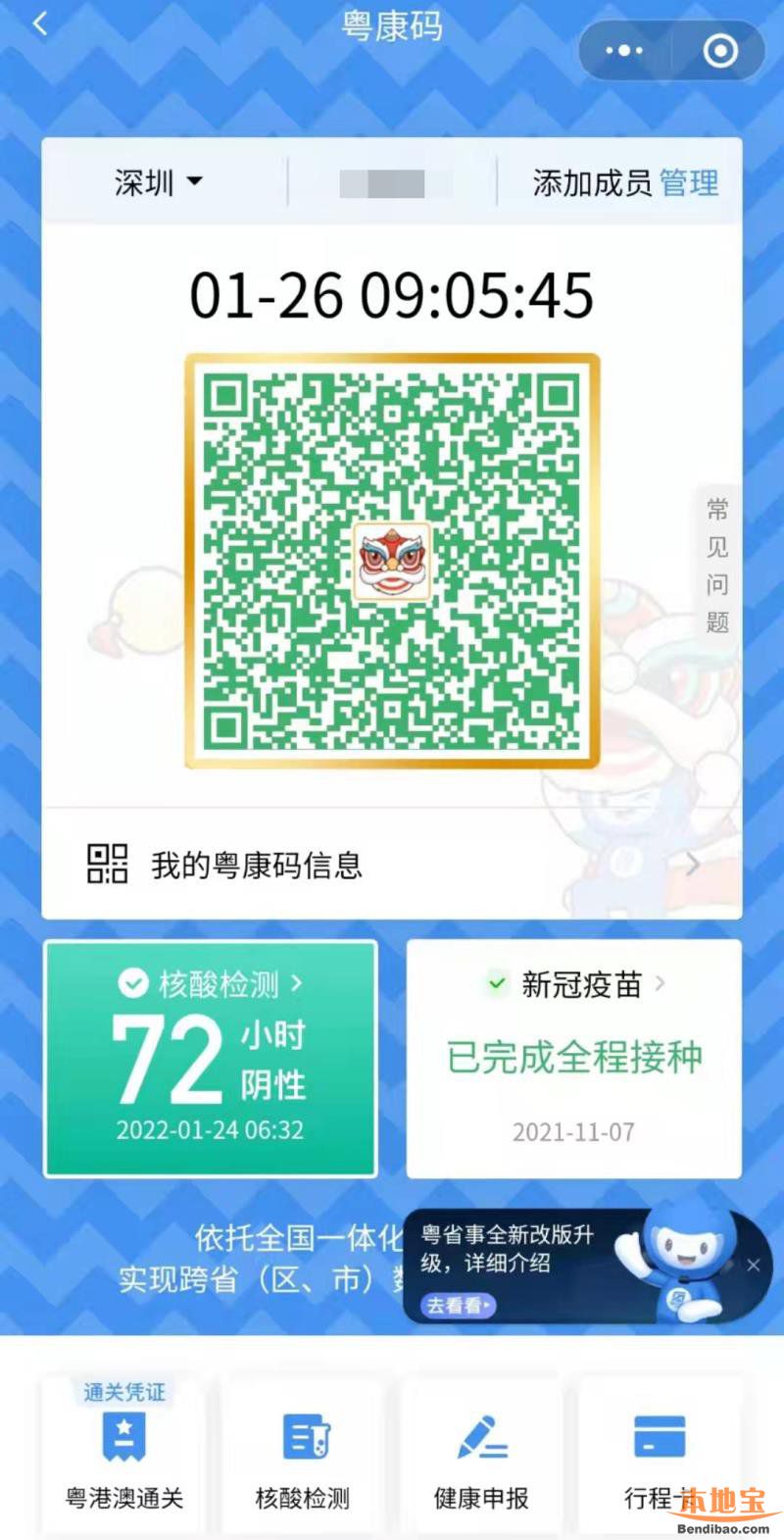View the 72小时 核酸检测 result card
Viewport: 784px width, 1540px height.
coord(210,1058)
